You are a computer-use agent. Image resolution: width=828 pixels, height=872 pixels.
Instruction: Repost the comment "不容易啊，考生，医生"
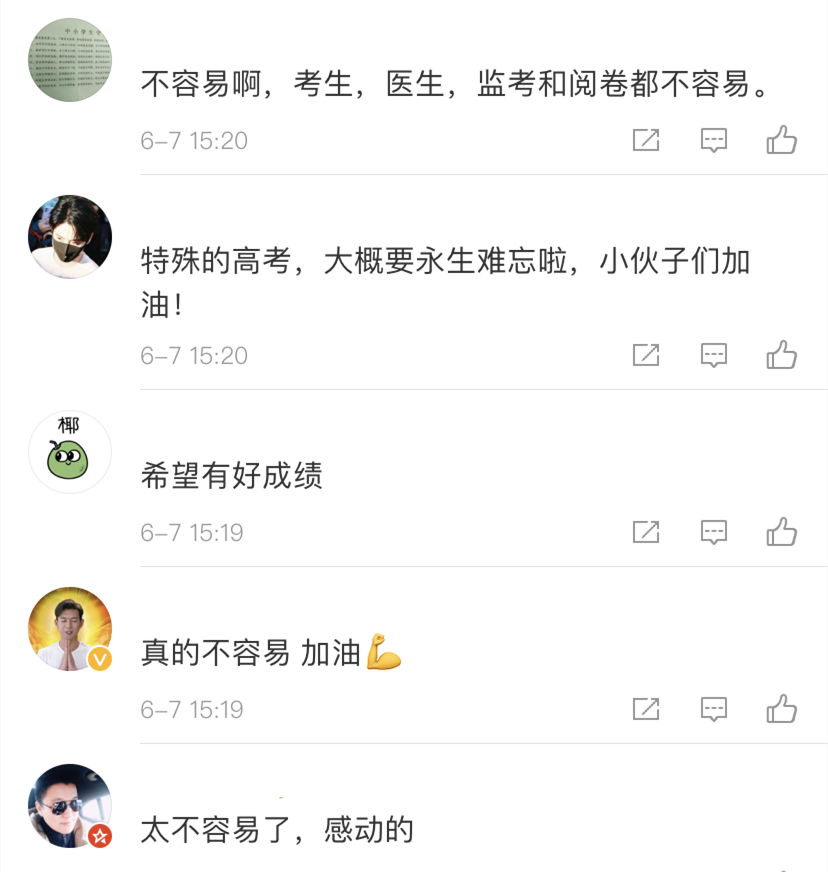[x=646, y=140]
